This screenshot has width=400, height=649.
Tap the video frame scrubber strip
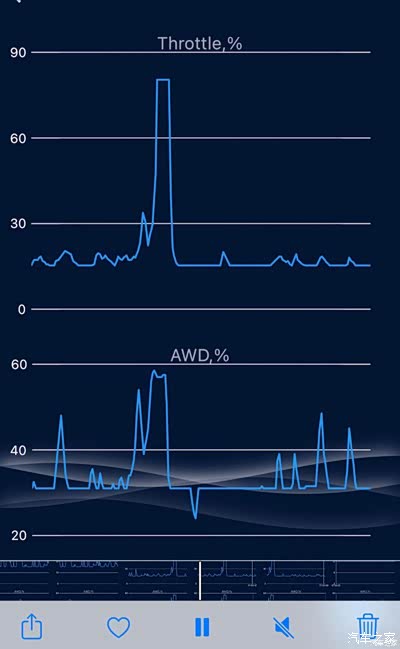[x=200, y=580]
